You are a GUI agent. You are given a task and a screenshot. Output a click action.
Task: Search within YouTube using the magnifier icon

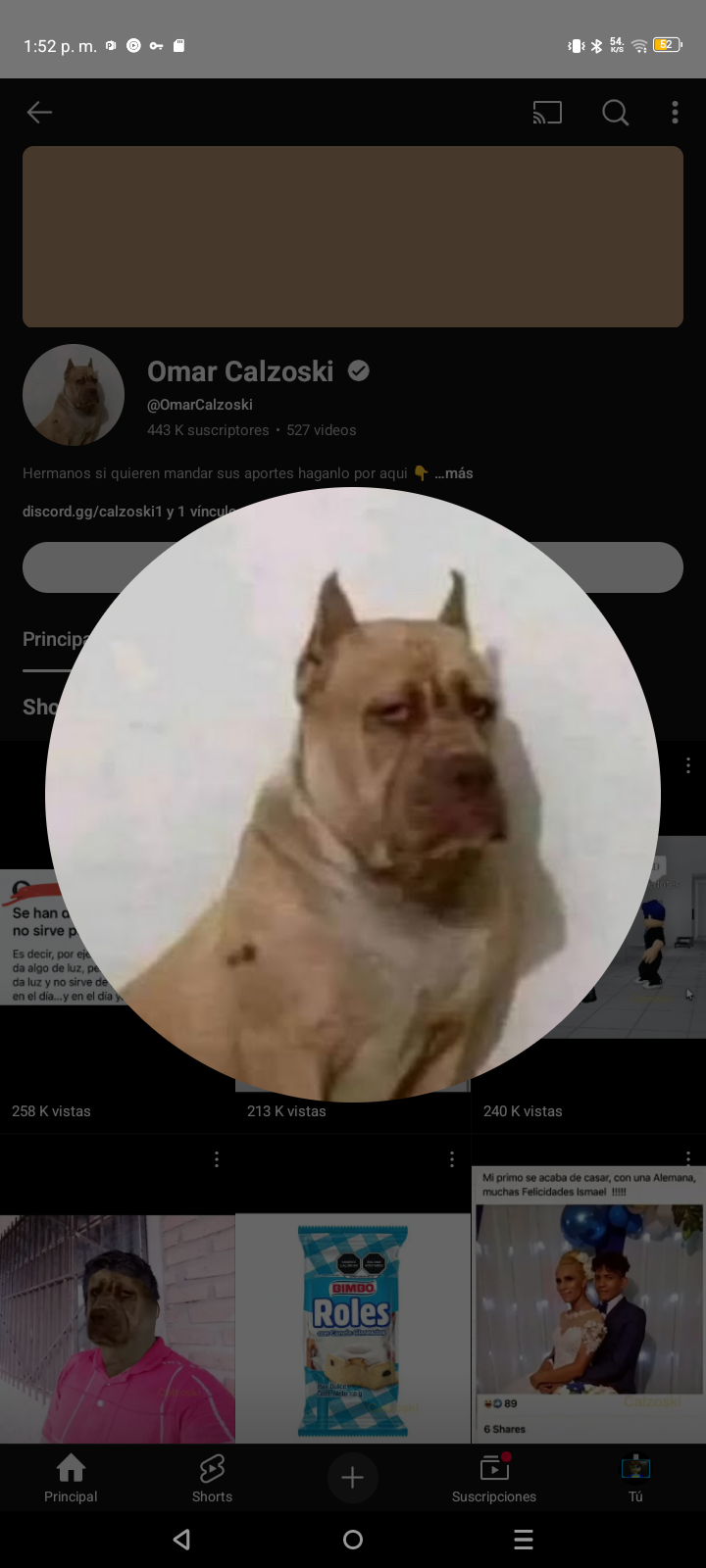615,113
